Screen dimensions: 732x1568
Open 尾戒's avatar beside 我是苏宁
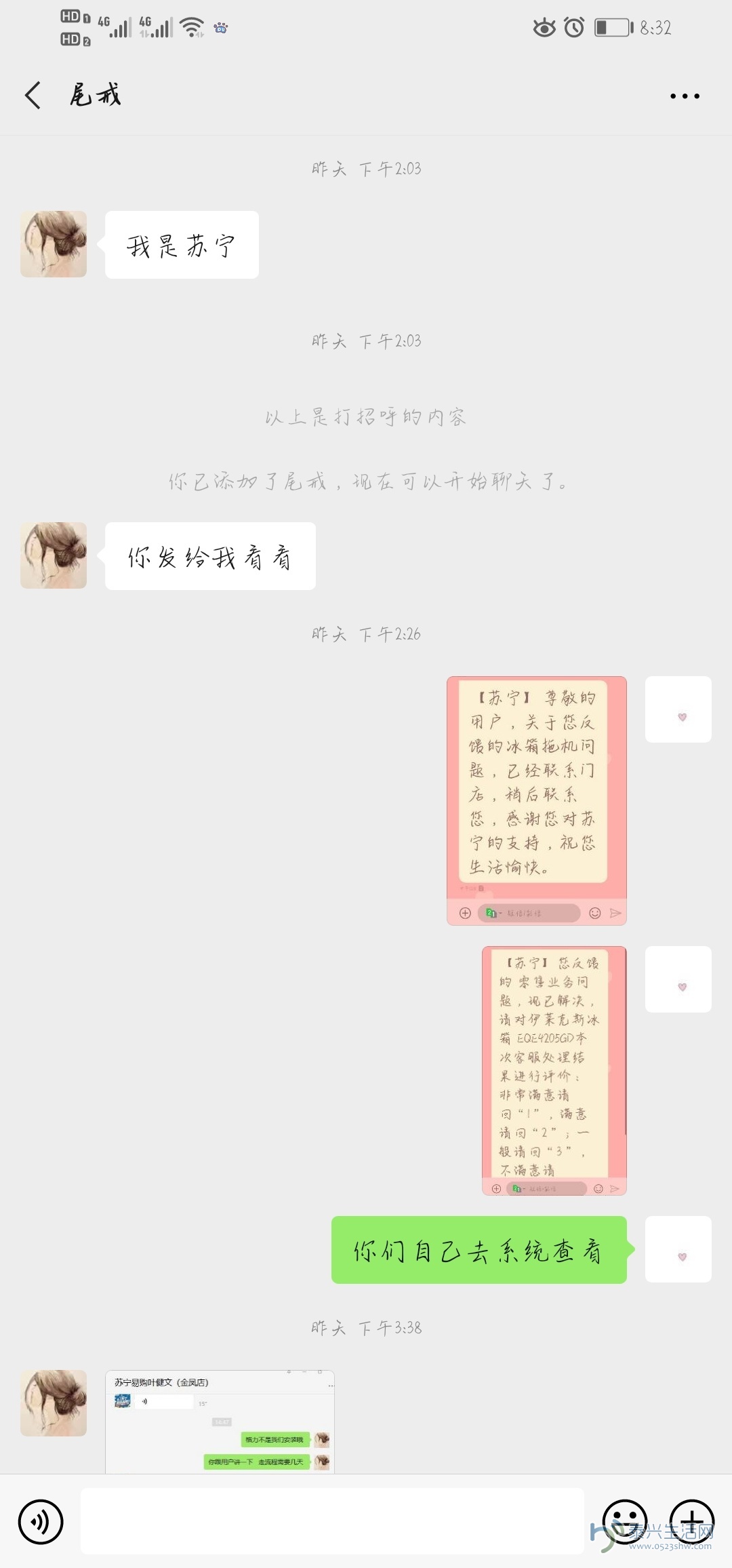54,244
